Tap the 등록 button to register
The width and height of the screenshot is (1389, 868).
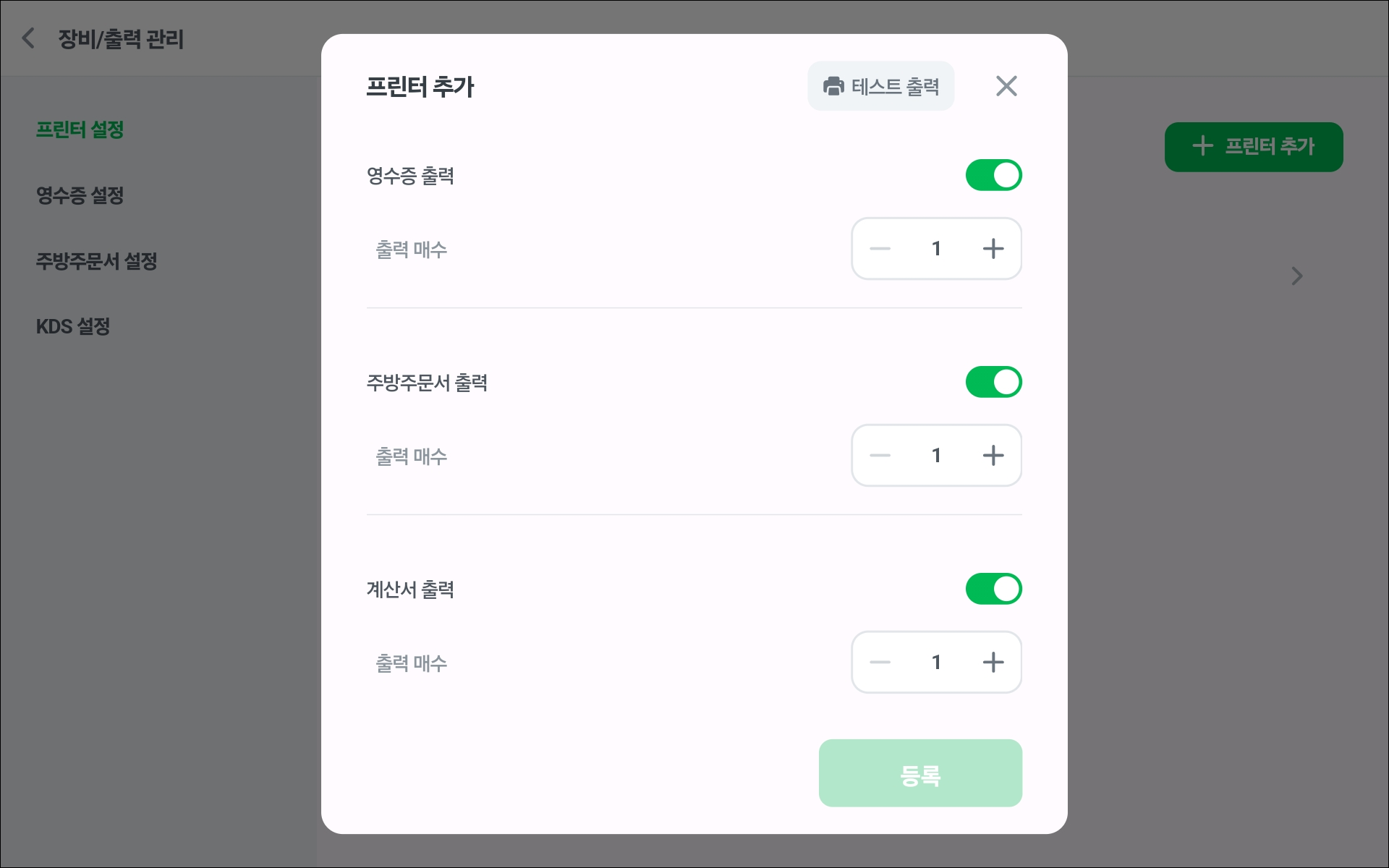point(920,773)
